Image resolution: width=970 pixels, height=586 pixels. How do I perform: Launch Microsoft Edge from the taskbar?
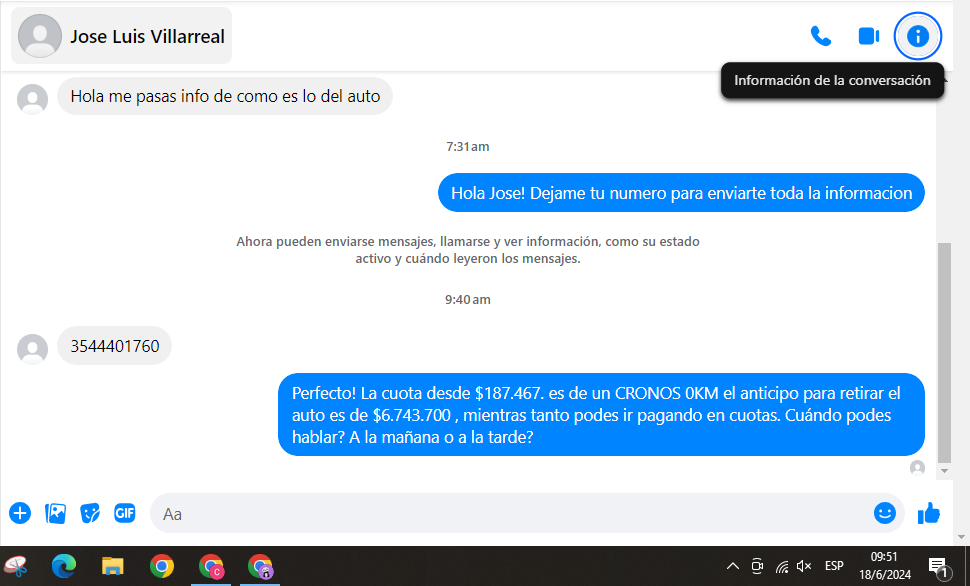click(x=64, y=566)
